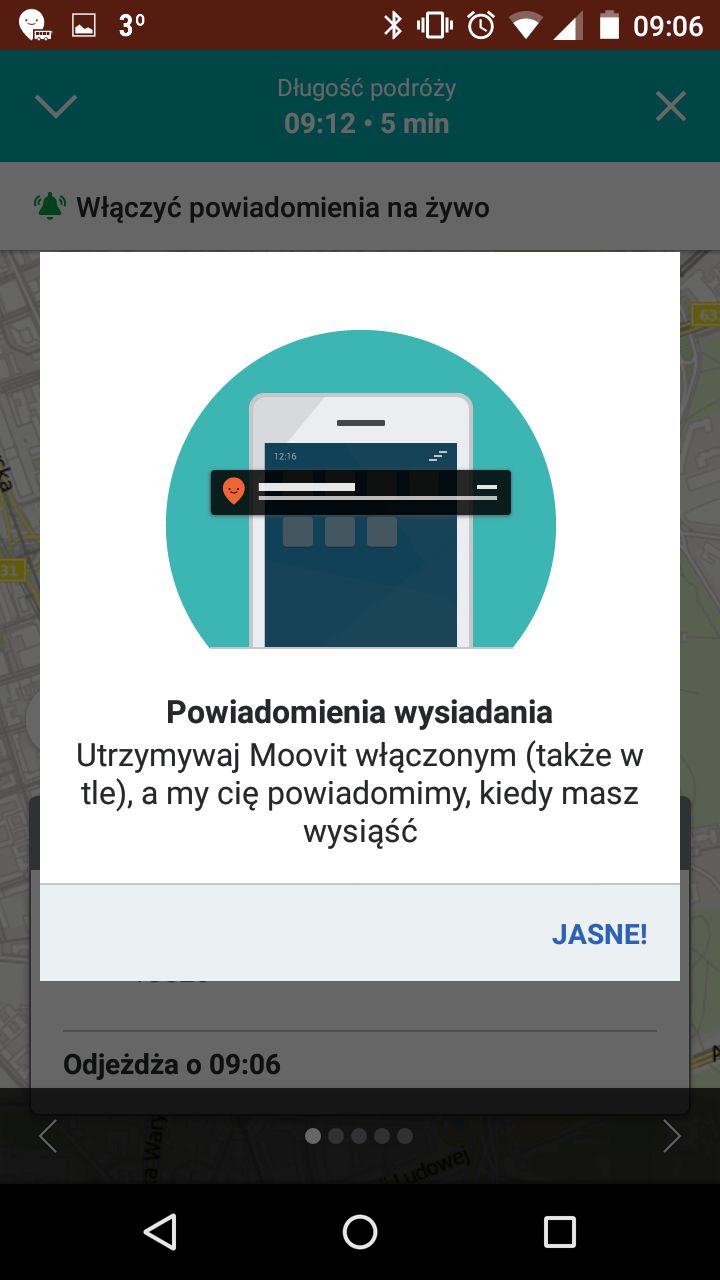Close the trip view with X
The image size is (720, 1280).
point(670,106)
